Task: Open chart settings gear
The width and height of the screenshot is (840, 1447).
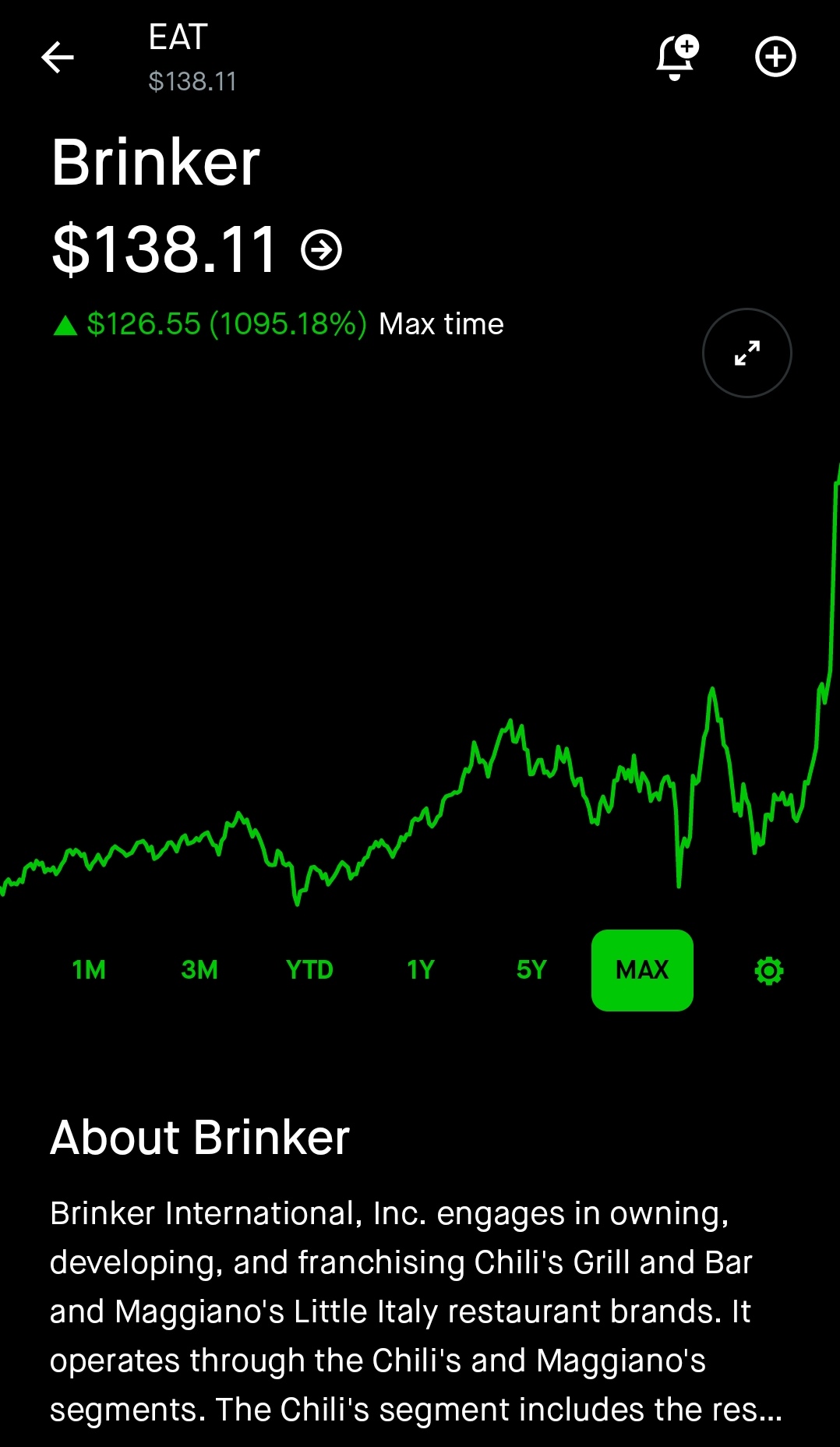Action: pos(769,971)
